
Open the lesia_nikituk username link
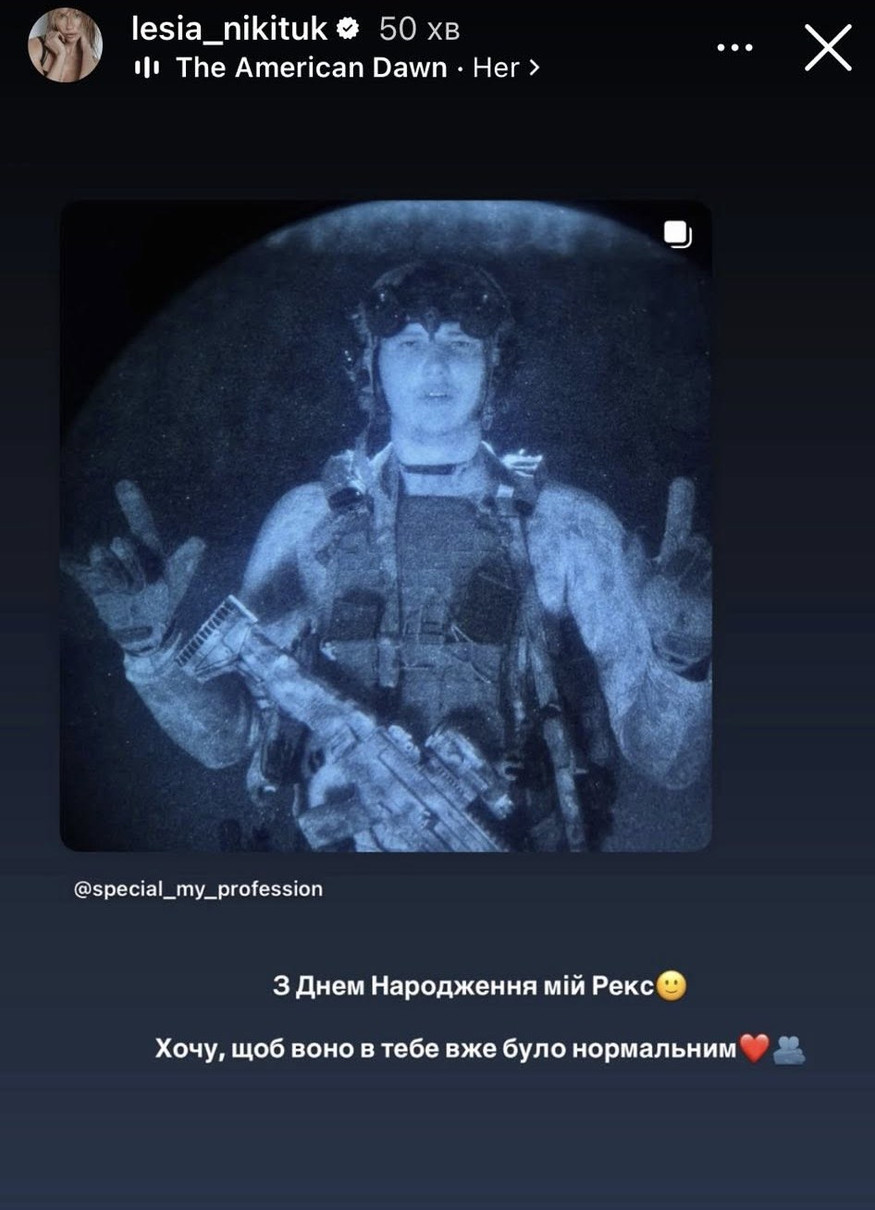(x=230, y=29)
